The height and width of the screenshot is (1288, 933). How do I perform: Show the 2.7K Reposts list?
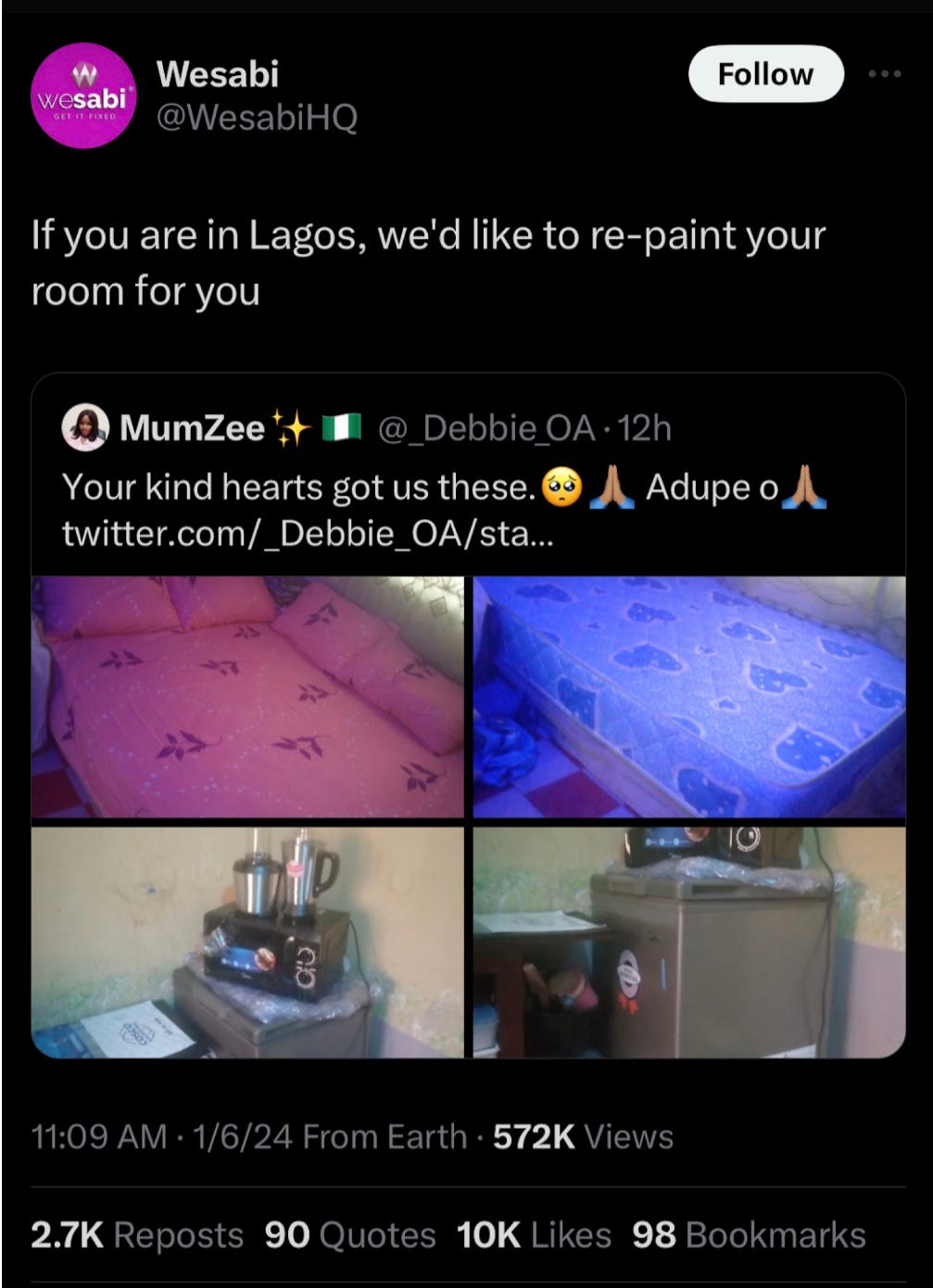pos(137,1235)
